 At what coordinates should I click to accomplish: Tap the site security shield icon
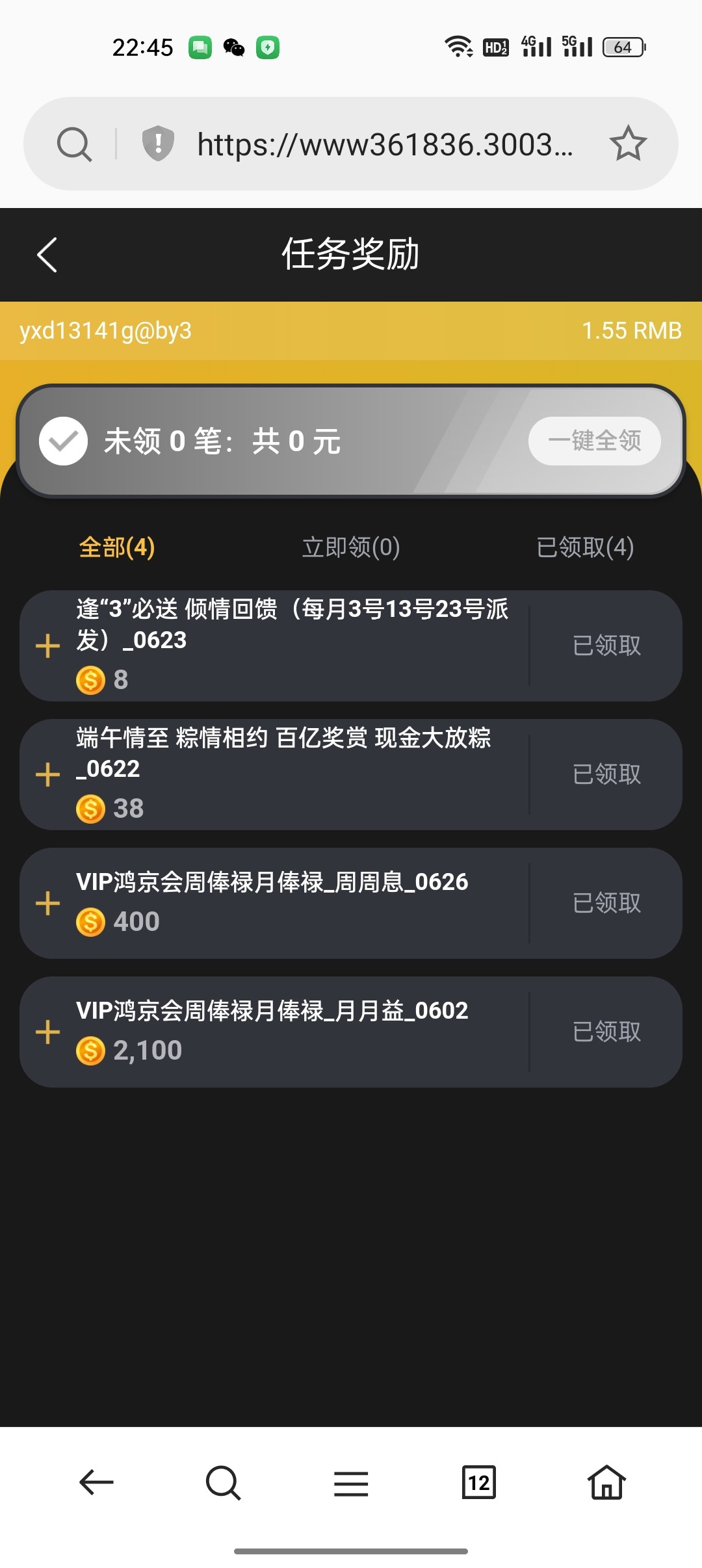[158, 144]
